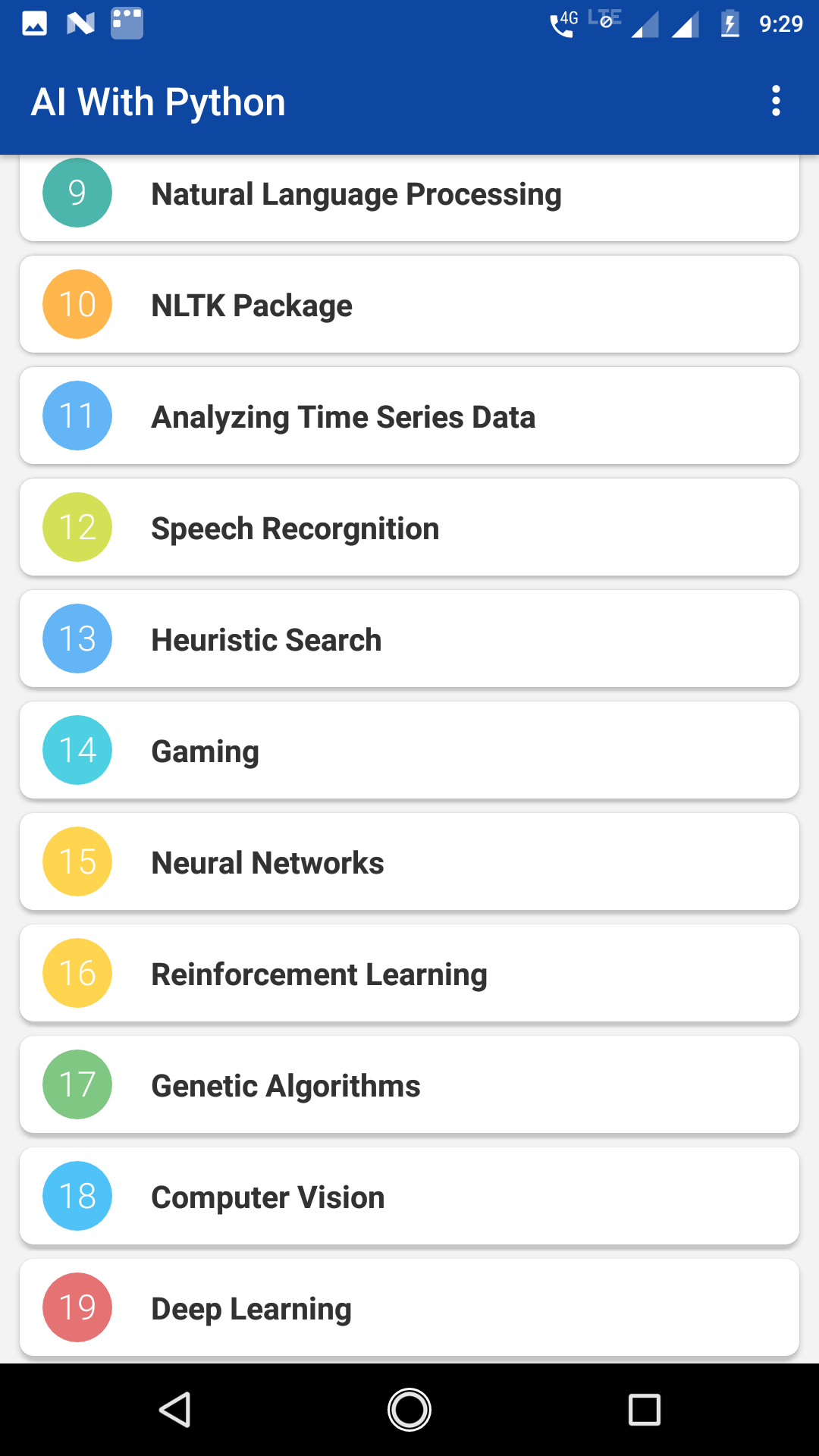Select Neural Networks
819x1456 pixels.
tap(409, 861)
